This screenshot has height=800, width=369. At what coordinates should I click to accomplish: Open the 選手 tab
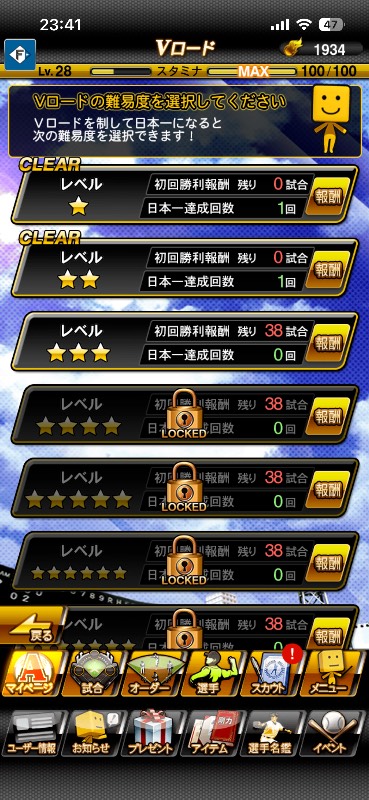tap(212, 672)
